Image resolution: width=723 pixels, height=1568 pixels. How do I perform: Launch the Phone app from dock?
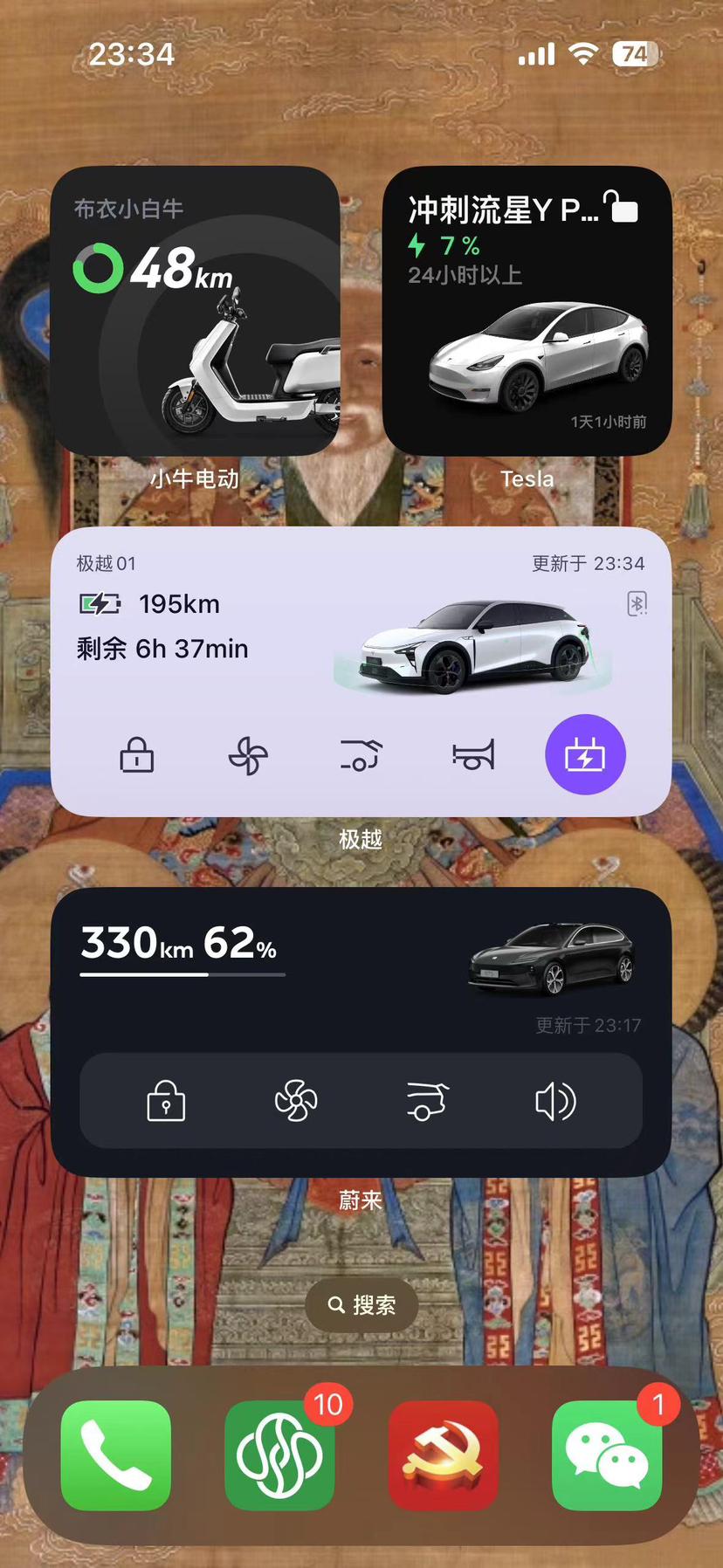pos(116,1455)
